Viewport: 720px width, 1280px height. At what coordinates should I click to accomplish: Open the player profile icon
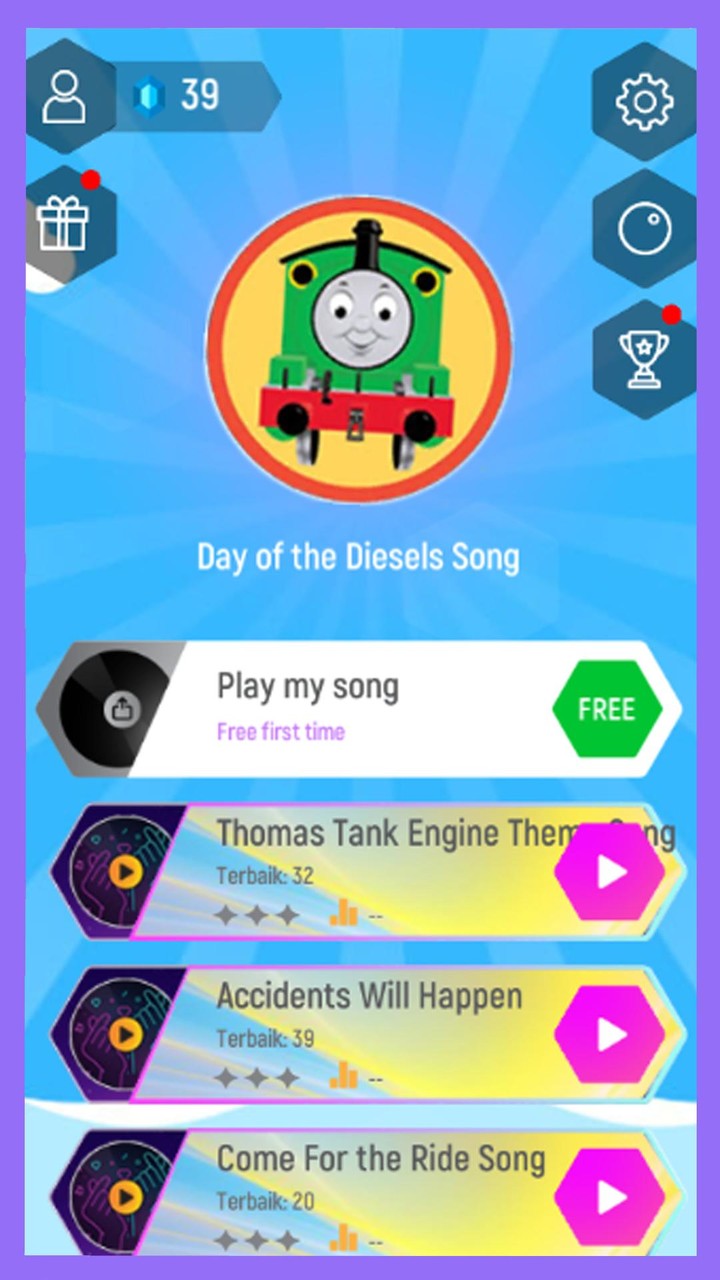click(67, 95)
